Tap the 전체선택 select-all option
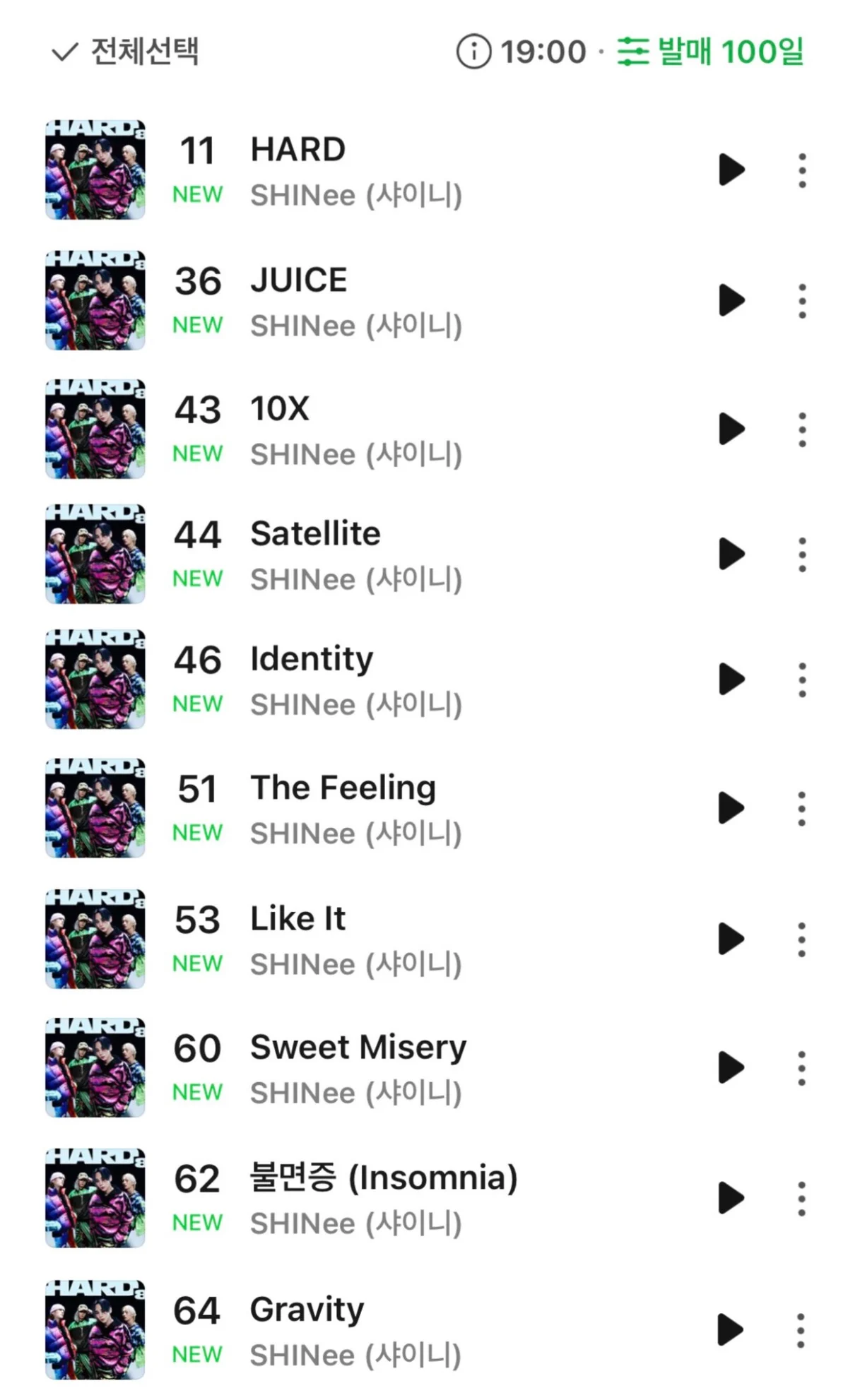 click(126, 52)
